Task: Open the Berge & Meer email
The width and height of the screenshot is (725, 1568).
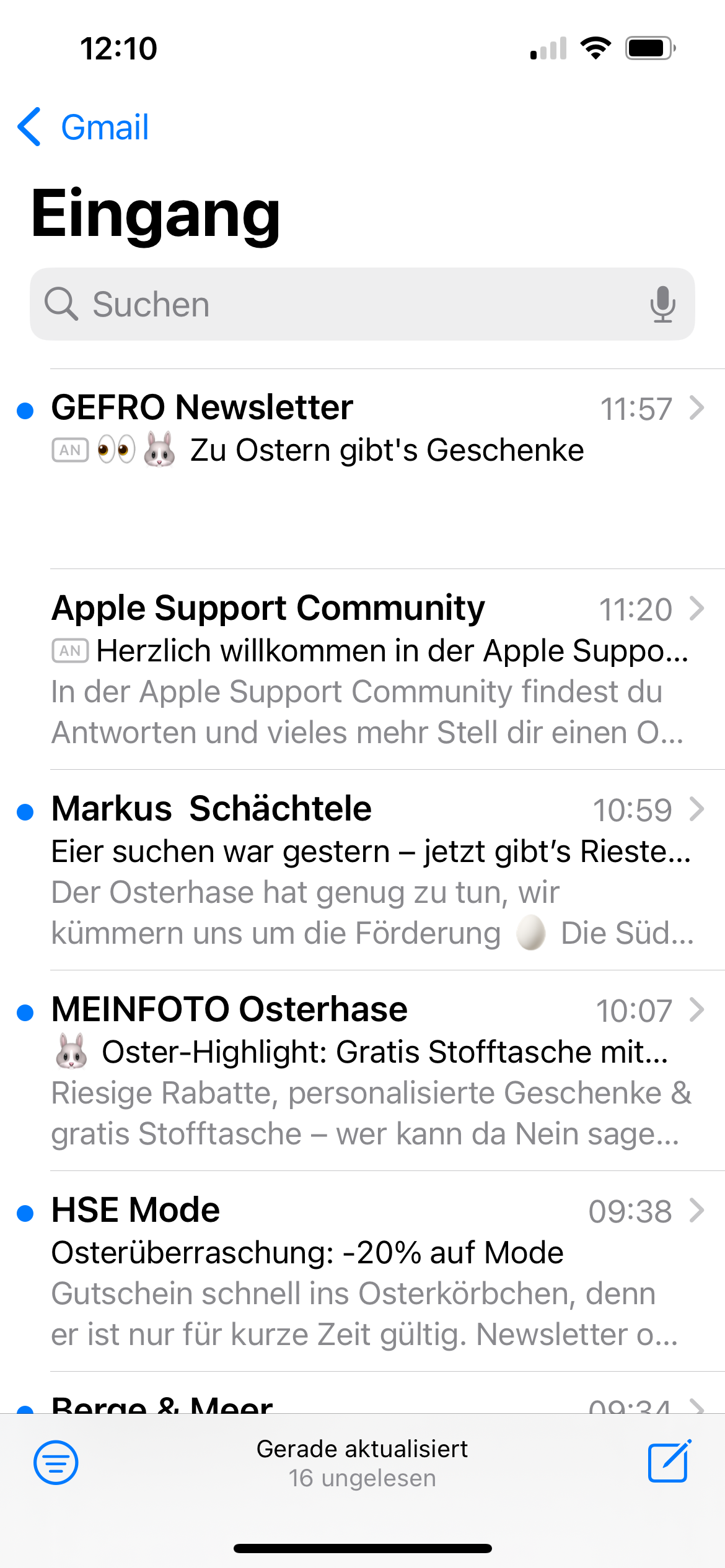Action: [362, 1393]
